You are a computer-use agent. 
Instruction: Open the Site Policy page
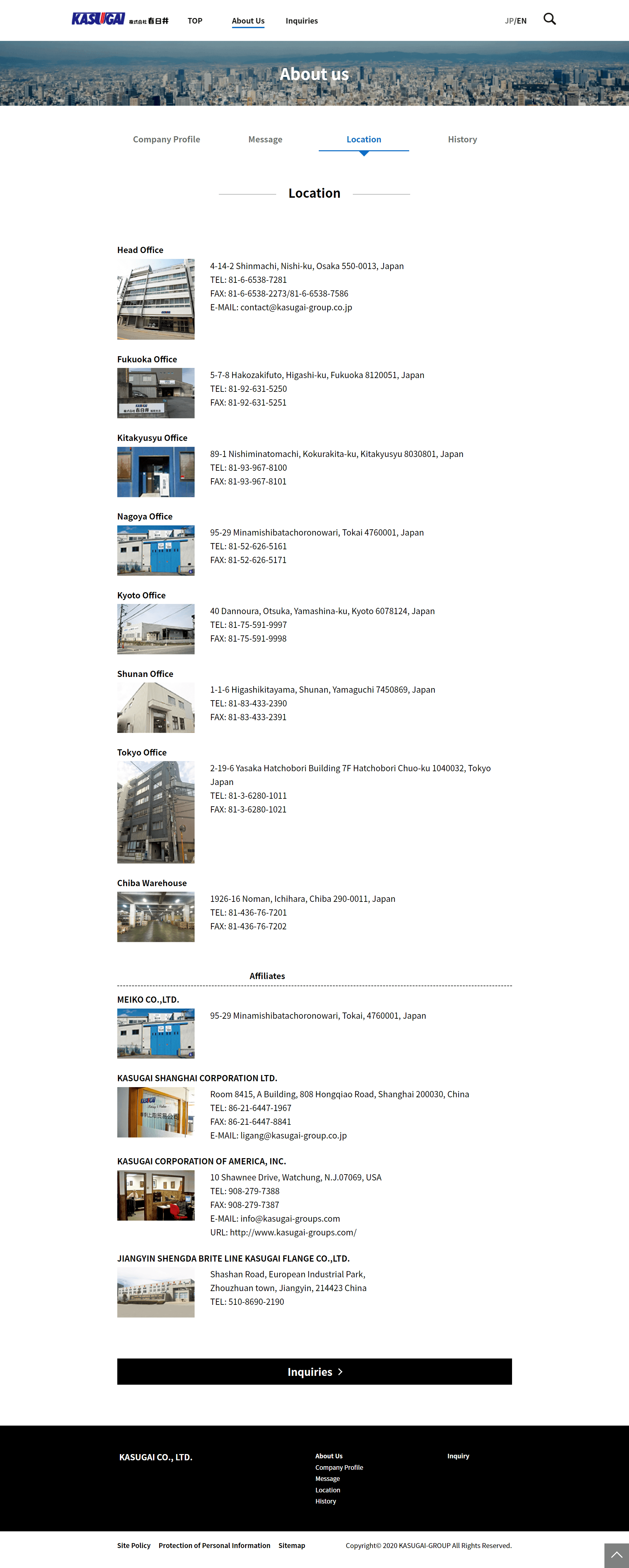pyautogui.click(x=133, y=1545)
